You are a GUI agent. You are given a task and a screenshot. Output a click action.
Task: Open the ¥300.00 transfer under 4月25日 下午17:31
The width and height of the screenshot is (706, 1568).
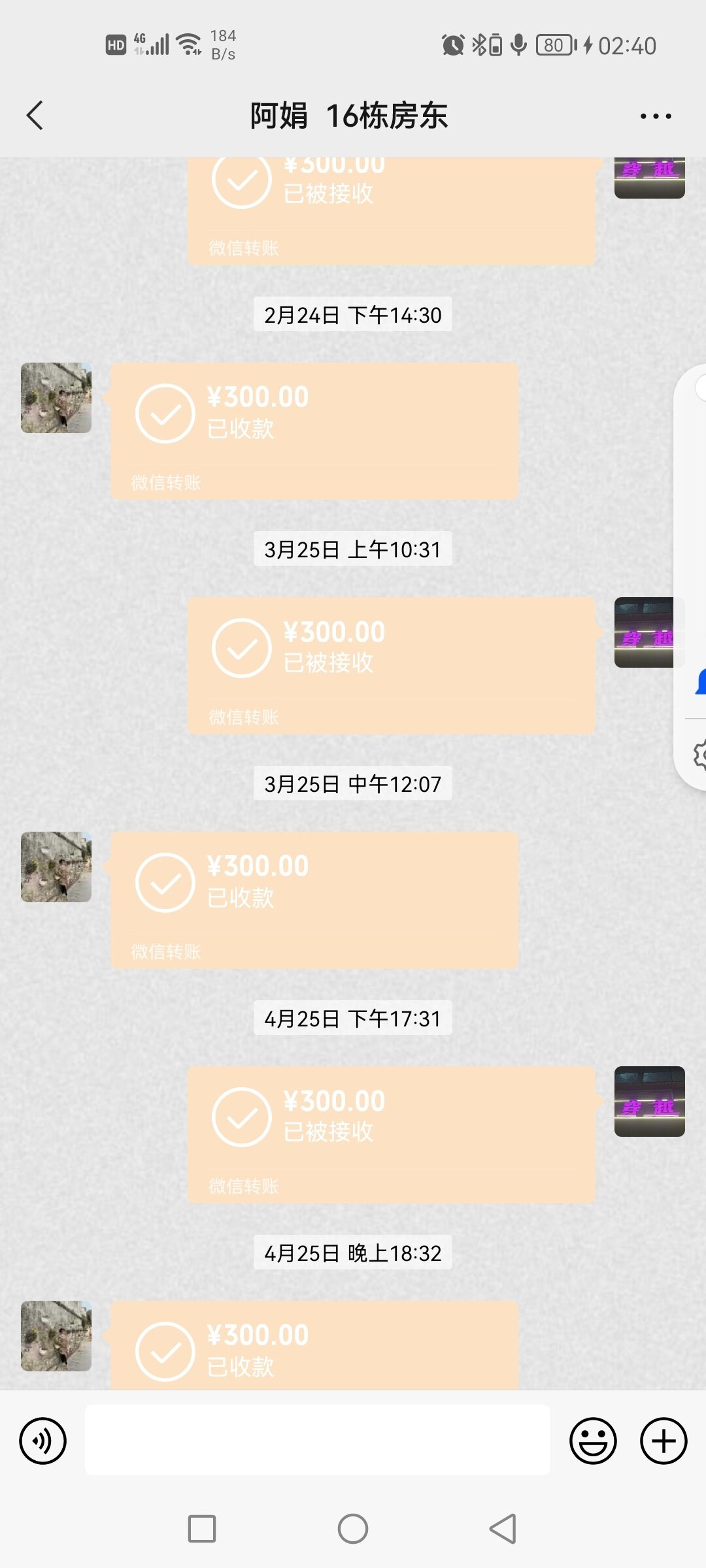click(x=391, y=1134)
